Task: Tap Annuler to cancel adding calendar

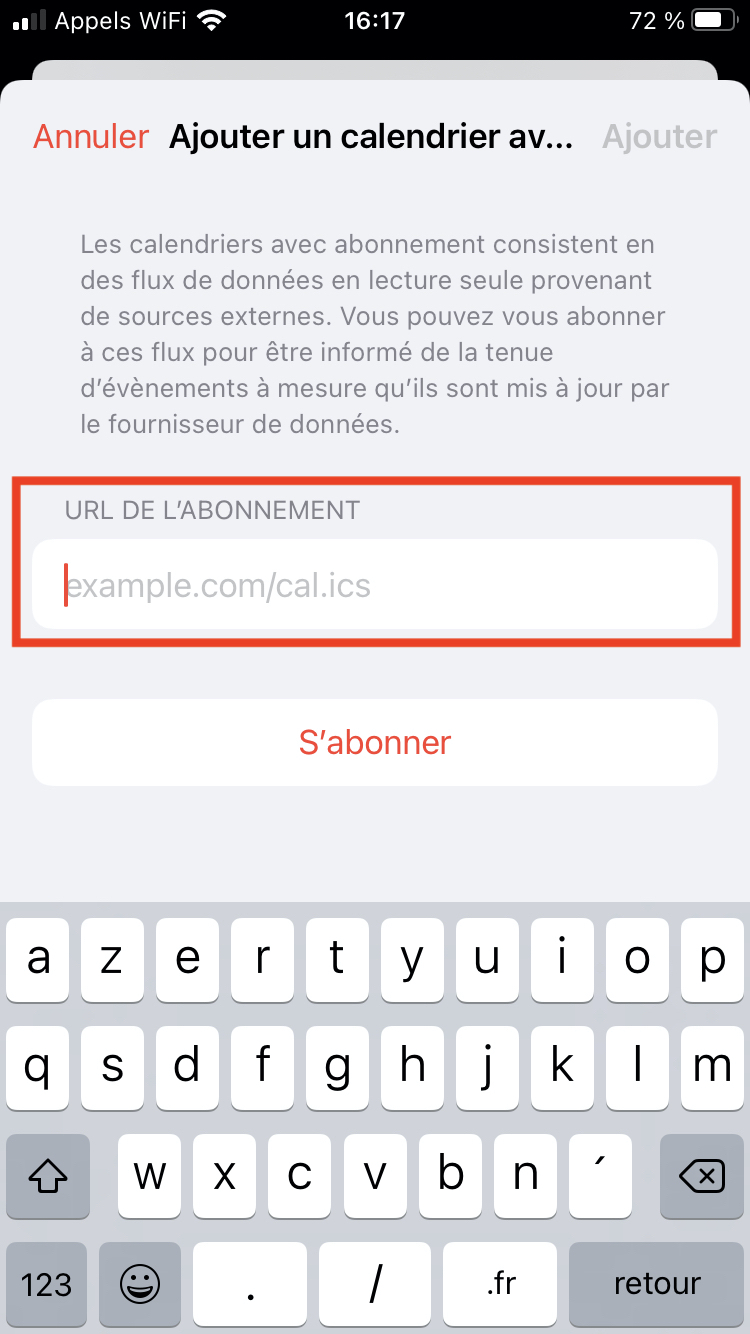Action: click(x=91, y=137)
